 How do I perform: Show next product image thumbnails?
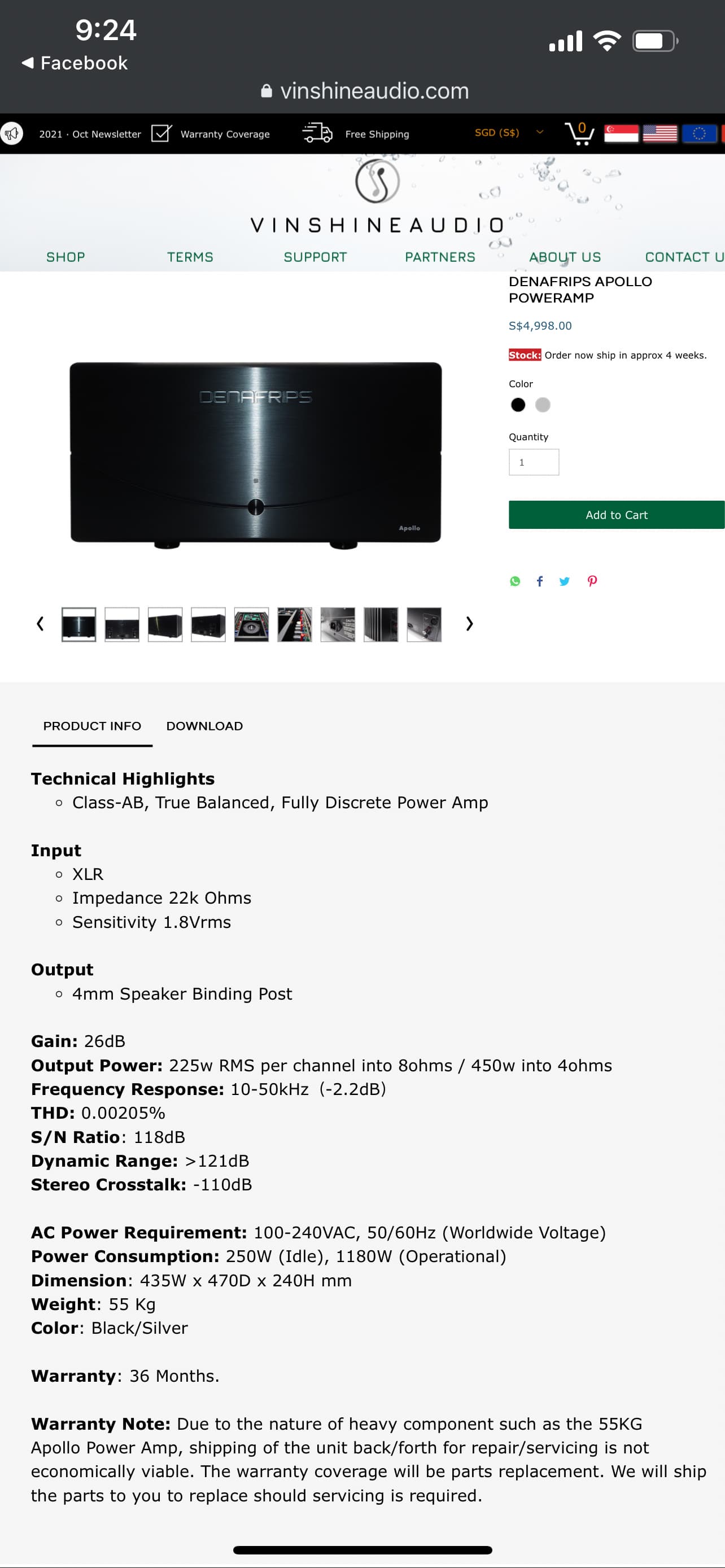[x=469, y=624]
